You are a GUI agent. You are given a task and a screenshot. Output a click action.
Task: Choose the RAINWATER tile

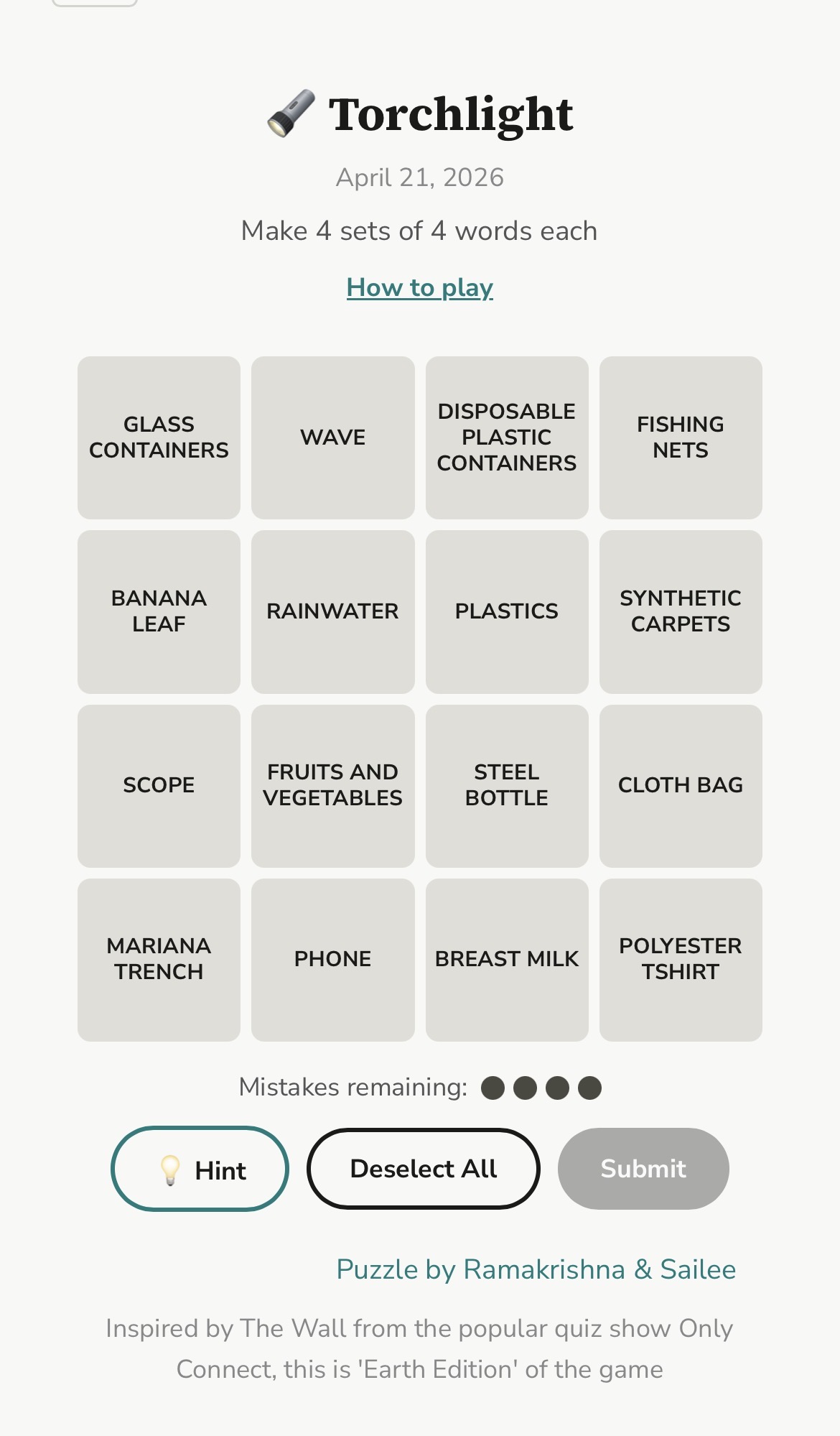332,611
